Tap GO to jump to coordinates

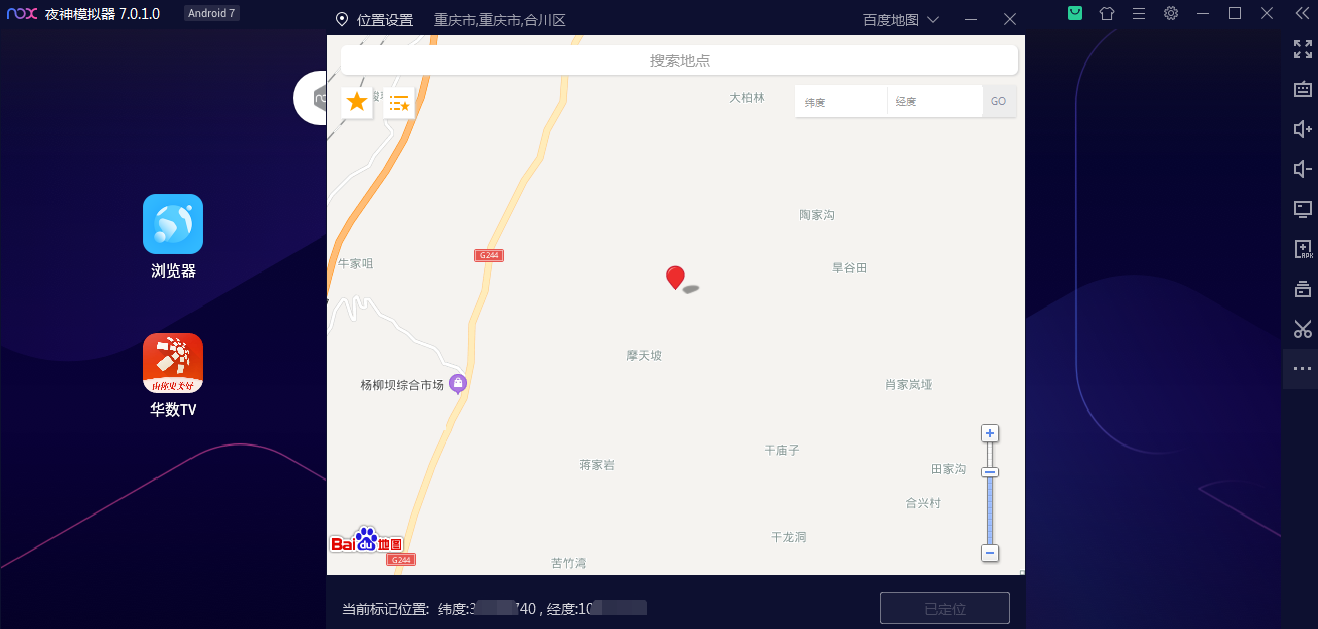tap(999, 102)
